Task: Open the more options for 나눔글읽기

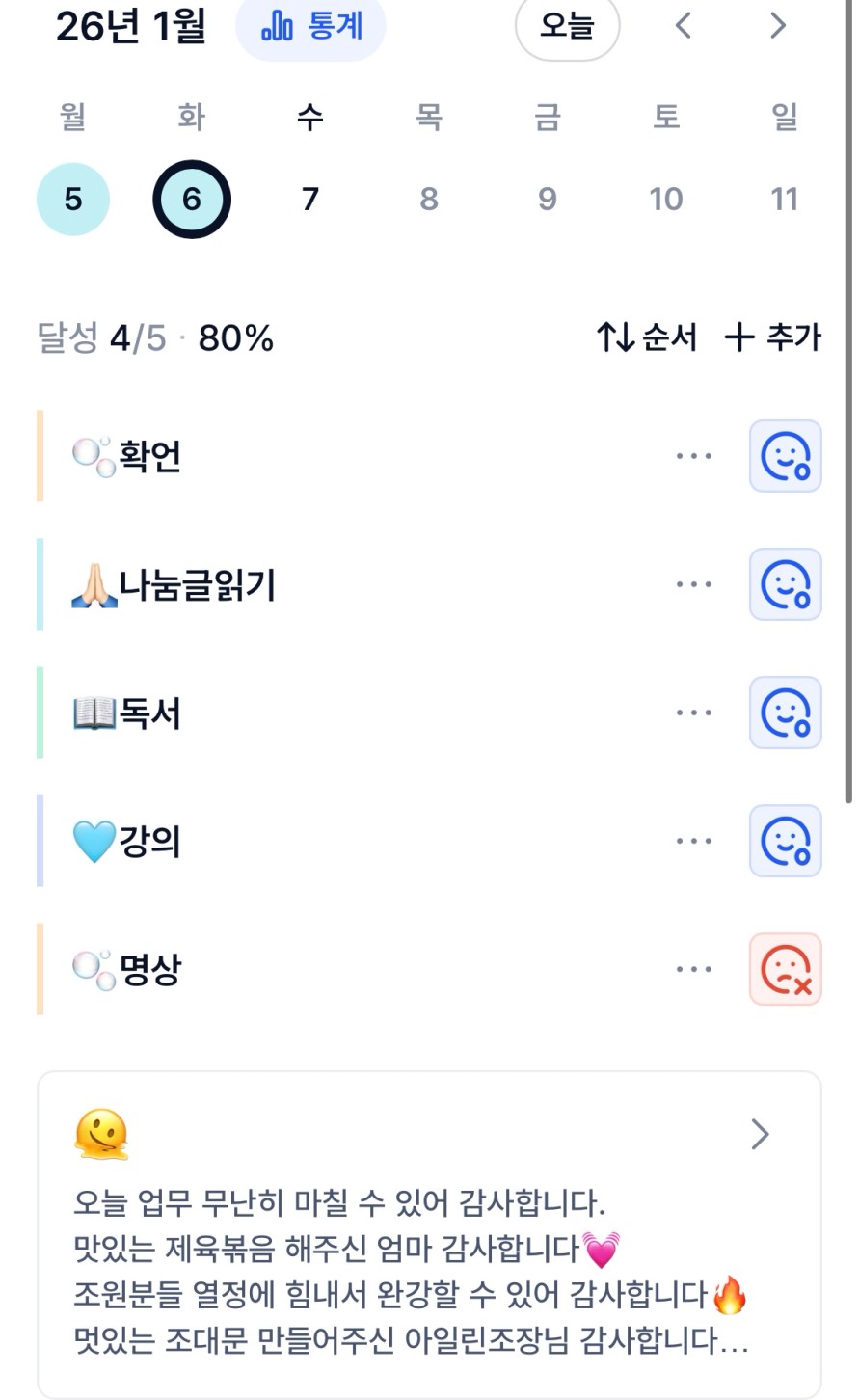Action: pos(694,584)
